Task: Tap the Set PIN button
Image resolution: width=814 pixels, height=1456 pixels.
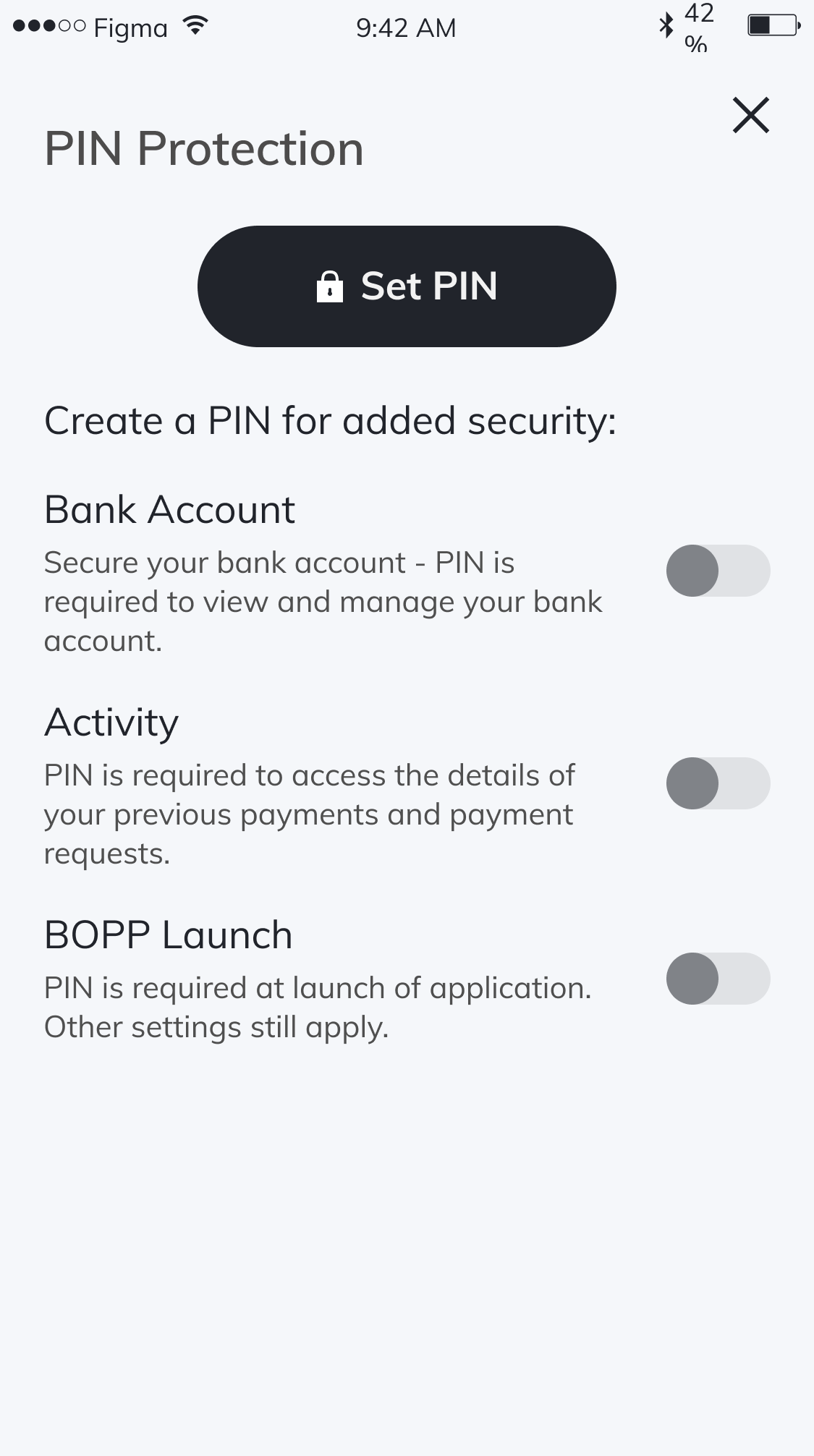Action: [407, 286]
